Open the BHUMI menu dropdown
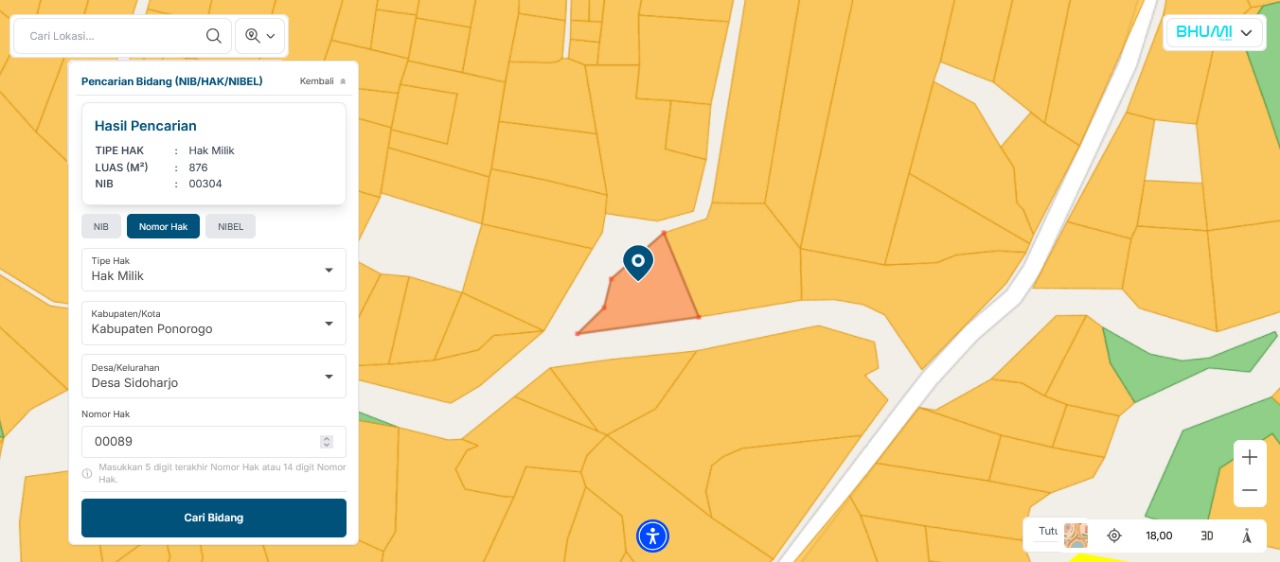Viewport: 1280px width, 562px height. 1214,33
